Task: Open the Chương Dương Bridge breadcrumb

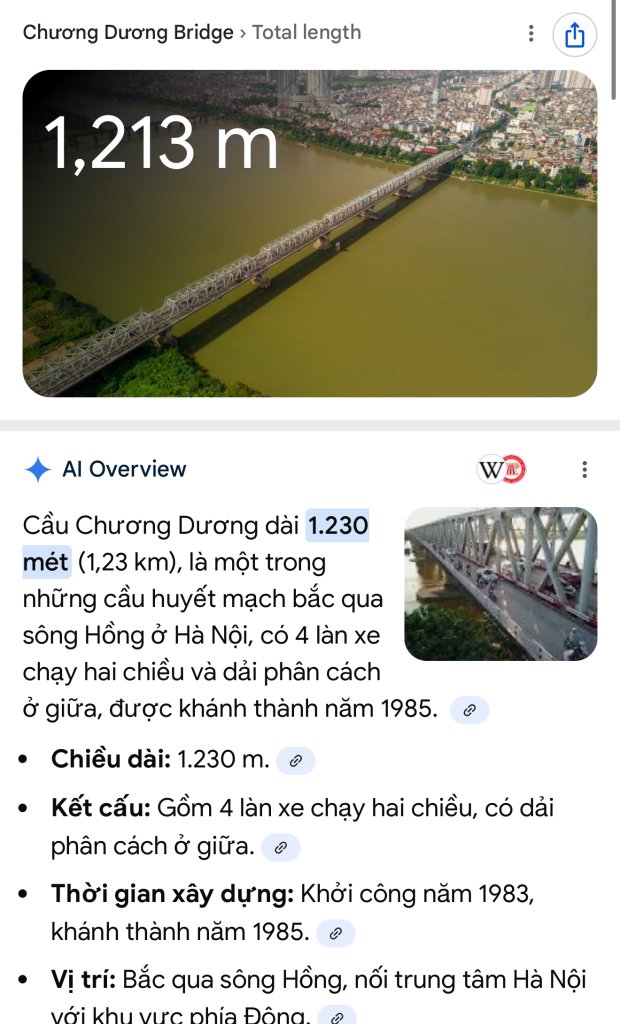Action: click(128, 32)
